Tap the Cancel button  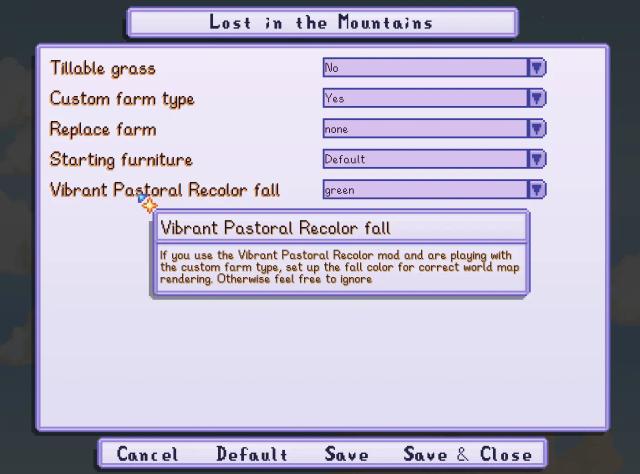pyautogui.click(x=147, y=454)
